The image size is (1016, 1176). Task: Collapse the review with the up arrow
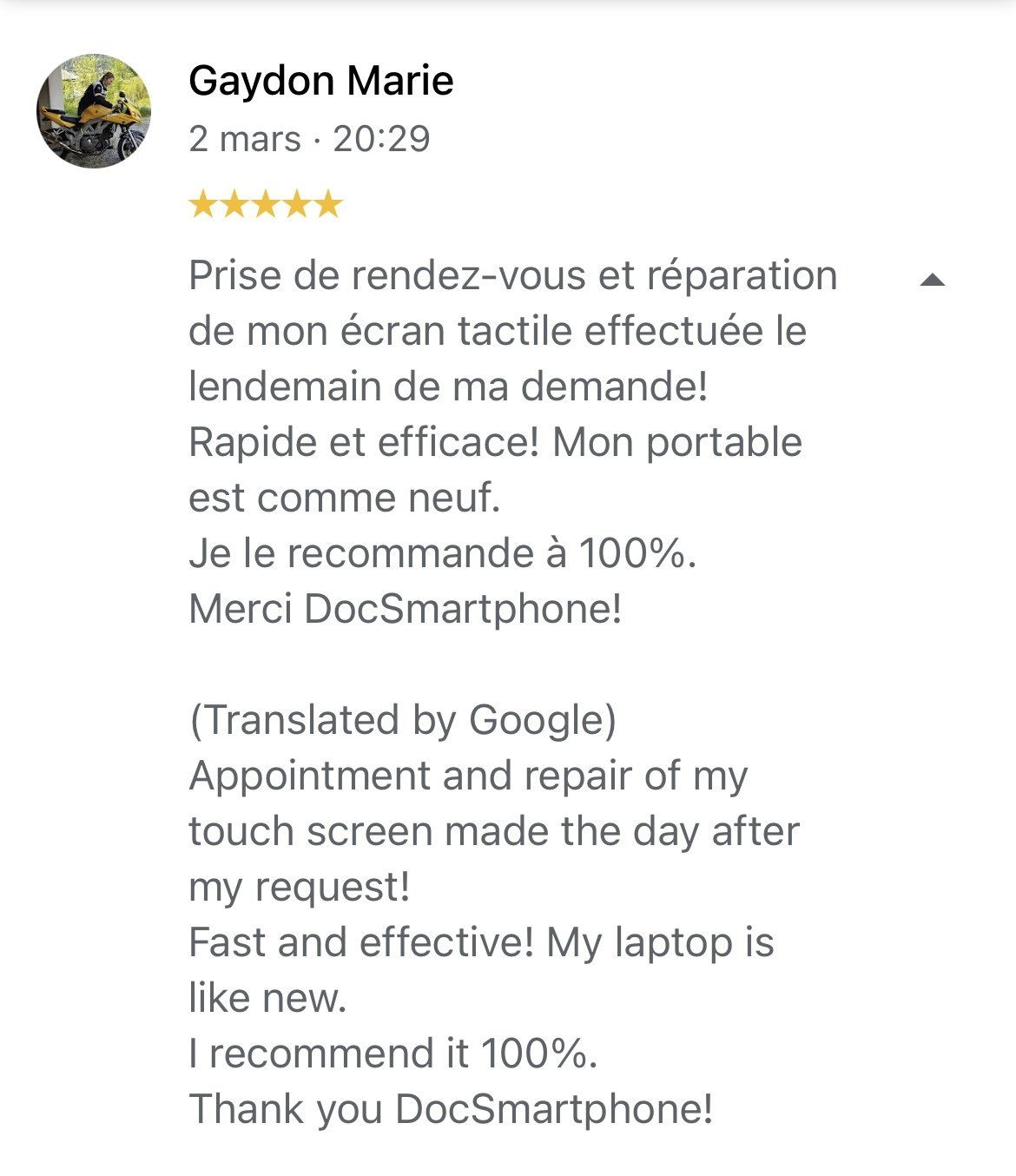pos(932,280)
